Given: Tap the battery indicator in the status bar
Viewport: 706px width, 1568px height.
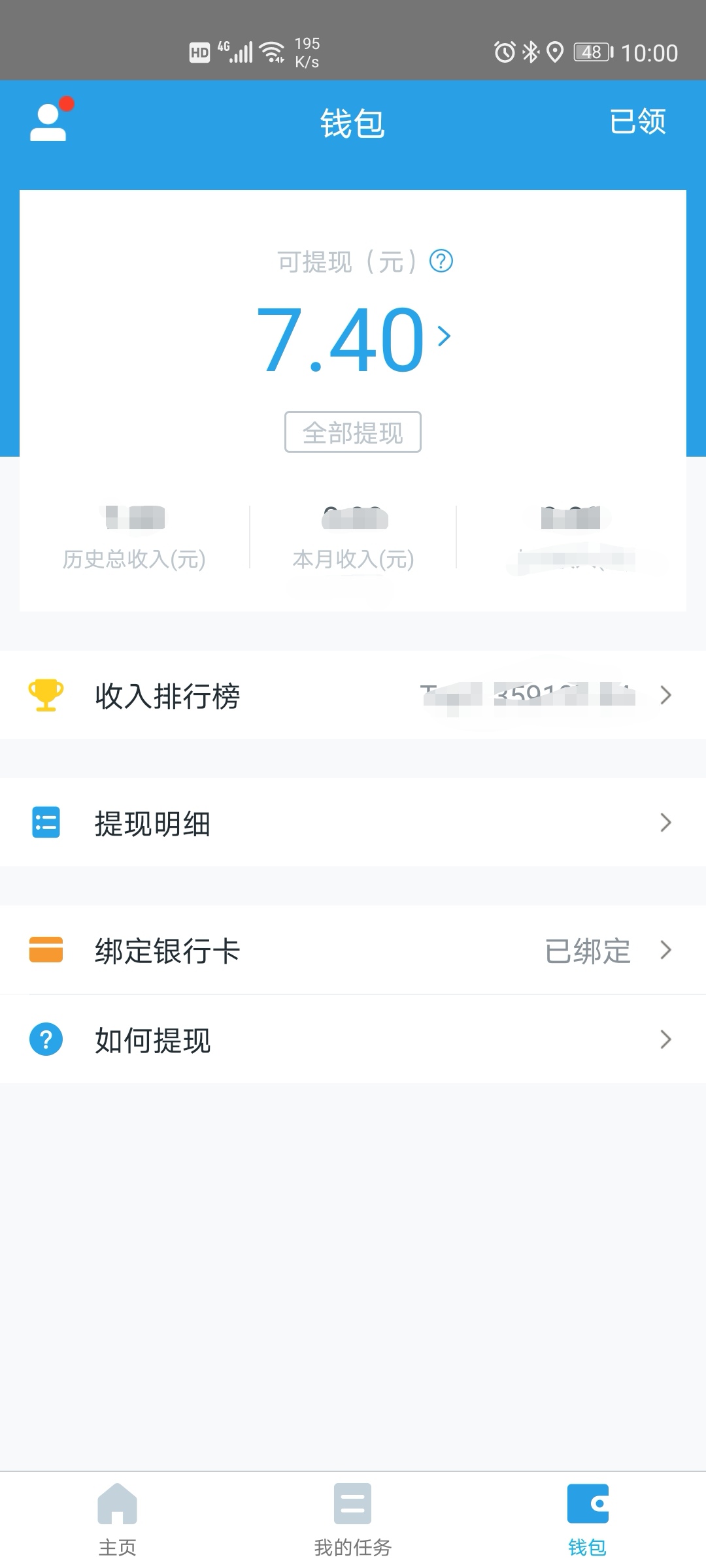Looking at the screenshot, I should [592, 52].
